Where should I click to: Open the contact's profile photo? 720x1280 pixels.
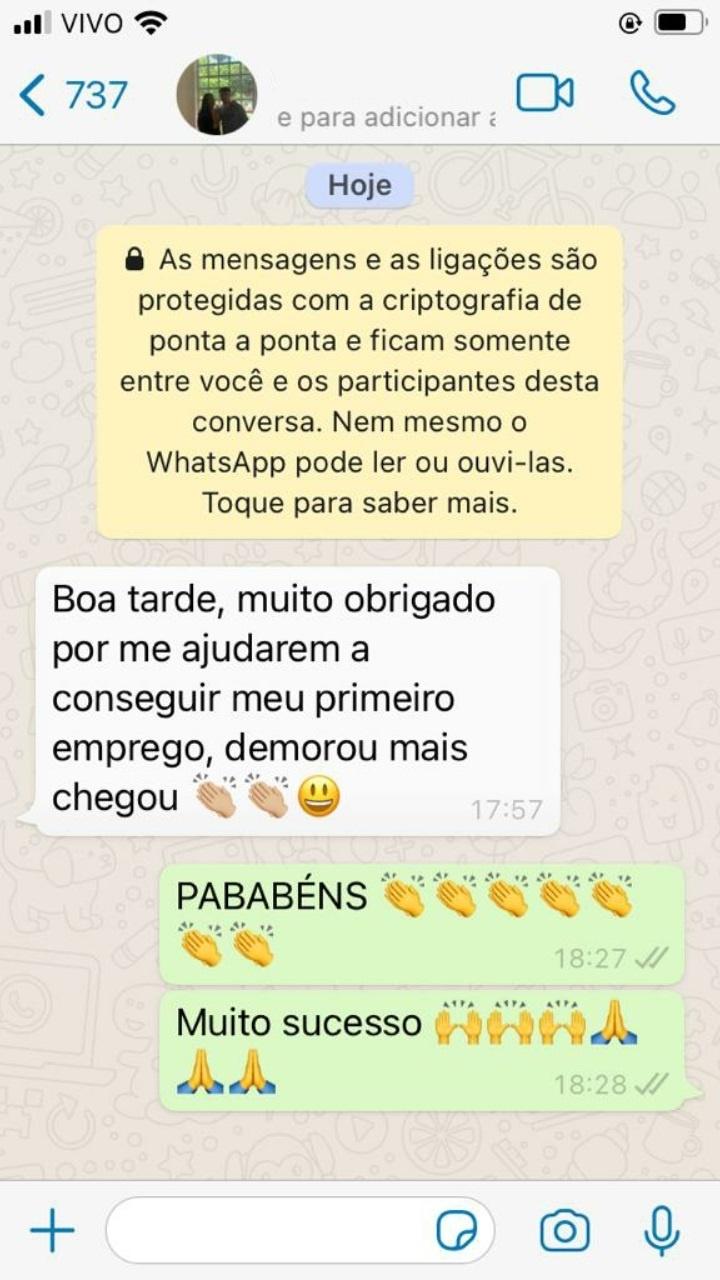(217, 95)
